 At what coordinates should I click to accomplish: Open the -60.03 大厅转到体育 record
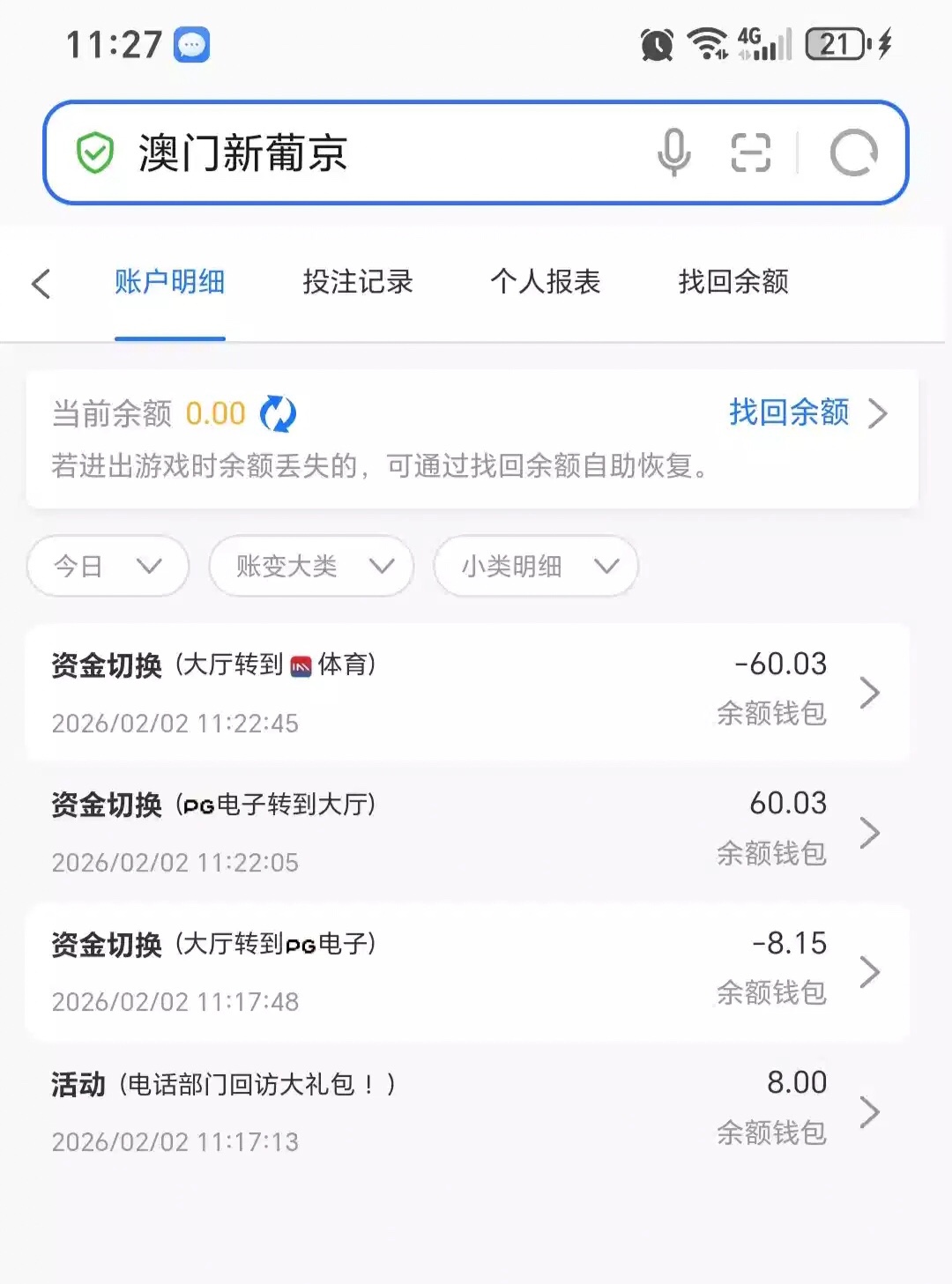tap(467, 693)
